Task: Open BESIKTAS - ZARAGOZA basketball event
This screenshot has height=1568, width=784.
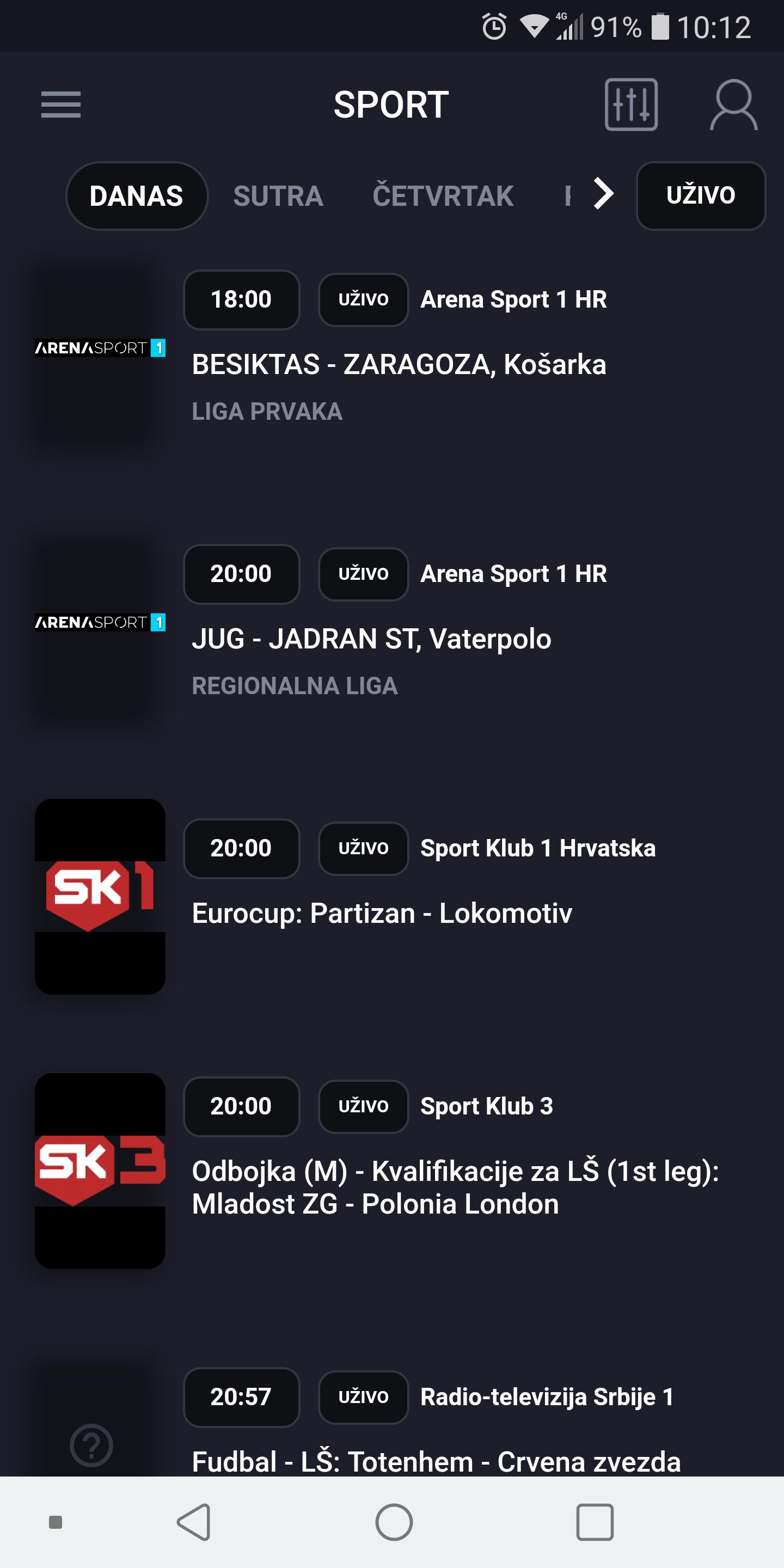Action: point(399,365)
